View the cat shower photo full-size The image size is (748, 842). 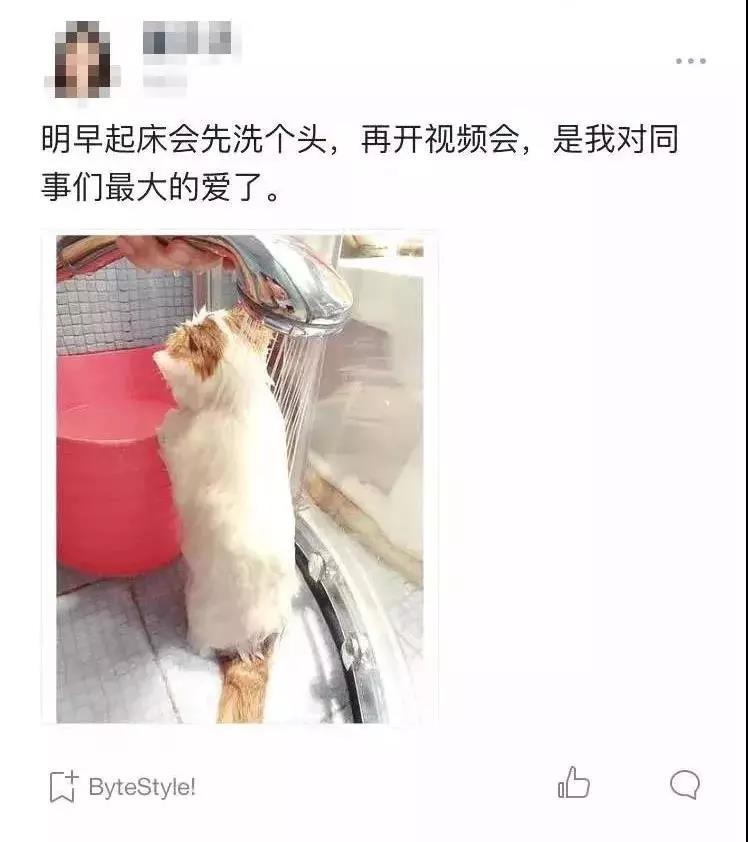pyautogui.click(x=239, y=478)
